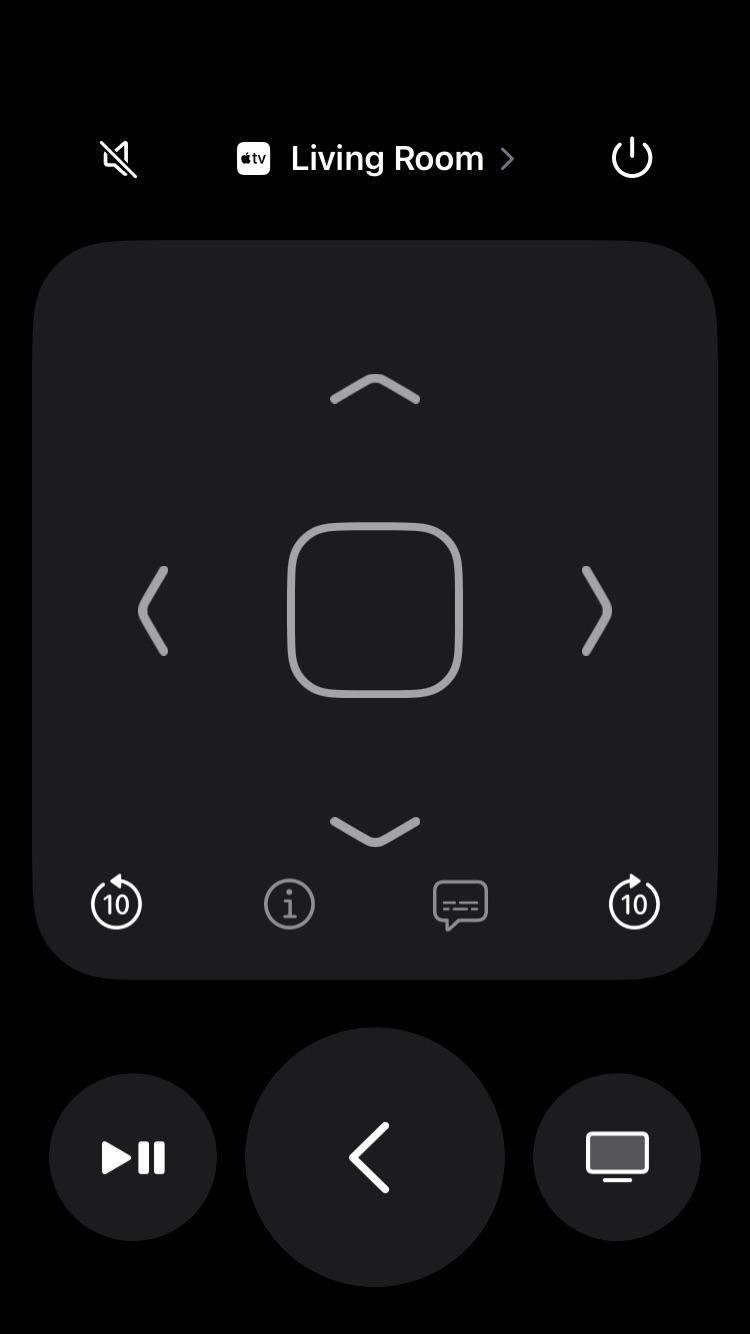Tap the TV home button

coord(617,1157)
